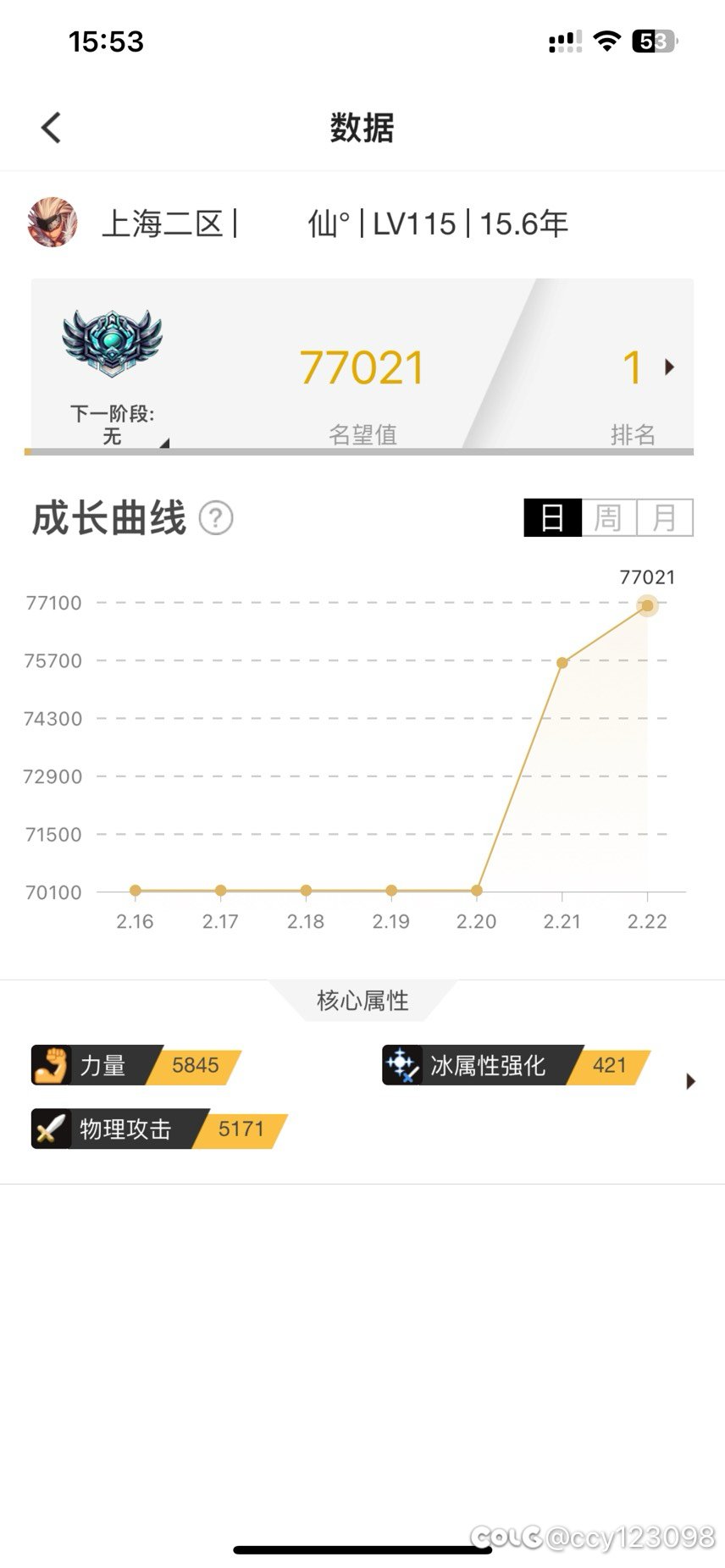The width and height of the screenshot is (725, 1568).
Task: Switch to the 周 weekly view
Action: (x=608, y=517)
